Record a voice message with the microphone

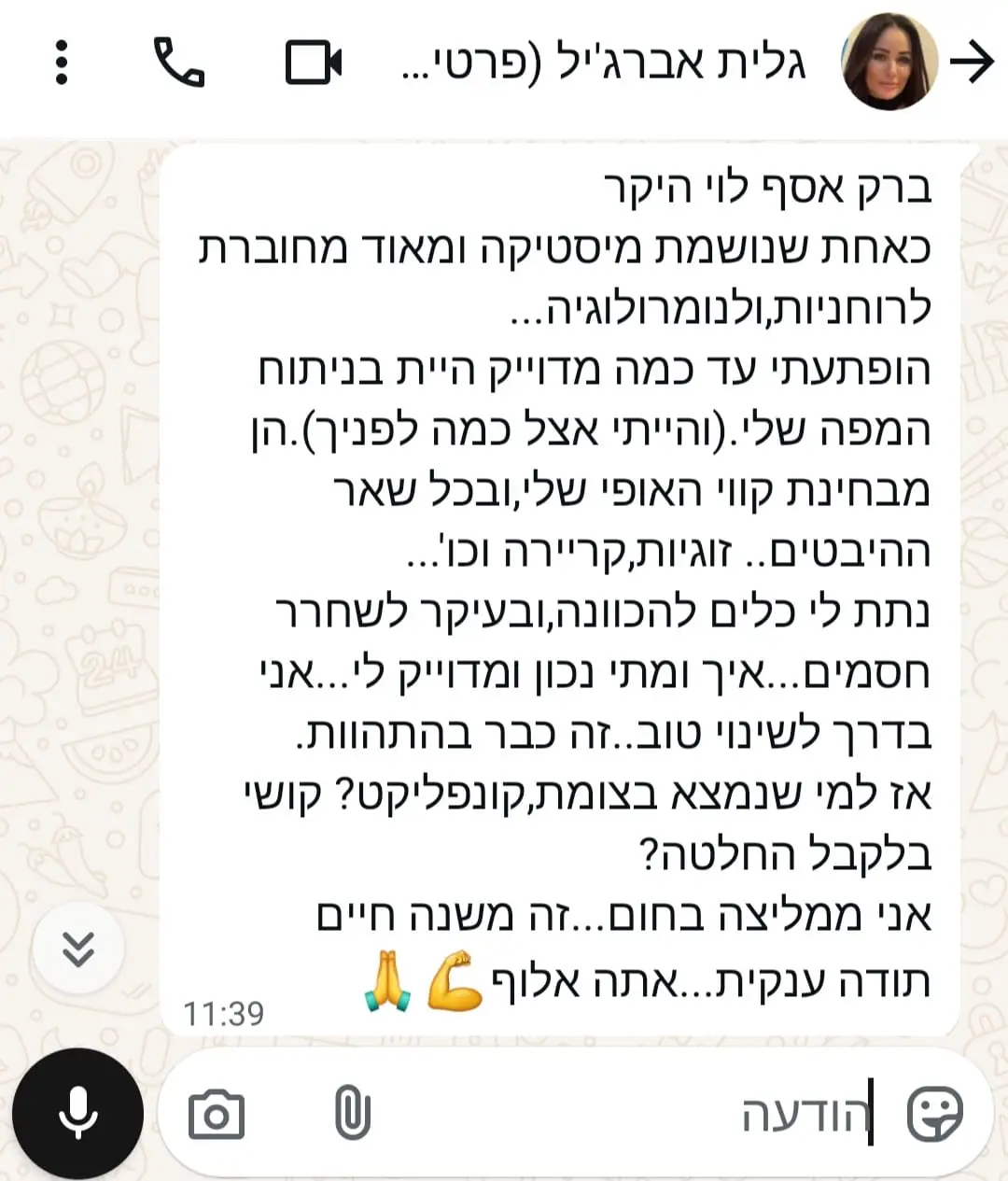78,1114
